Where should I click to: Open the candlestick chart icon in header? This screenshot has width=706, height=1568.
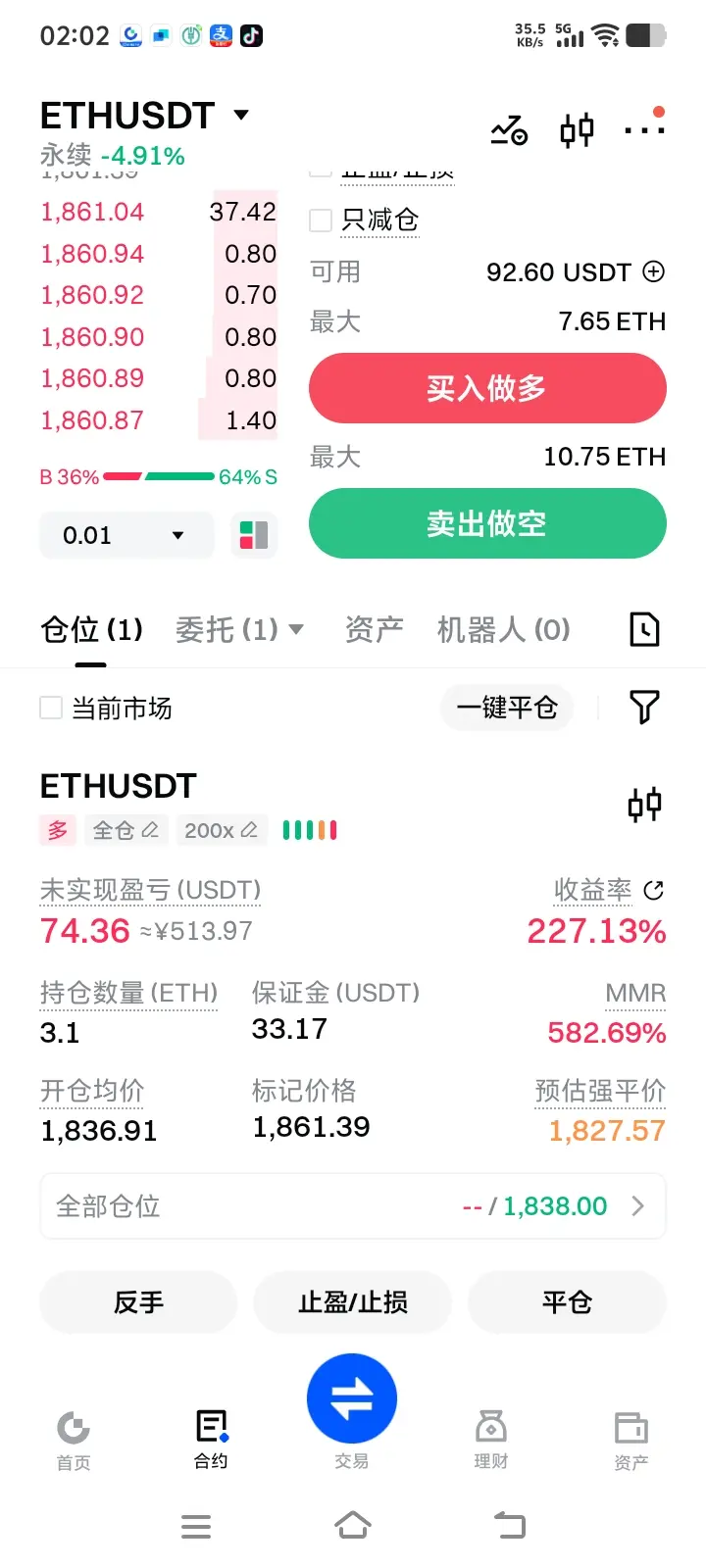point(577,129)
